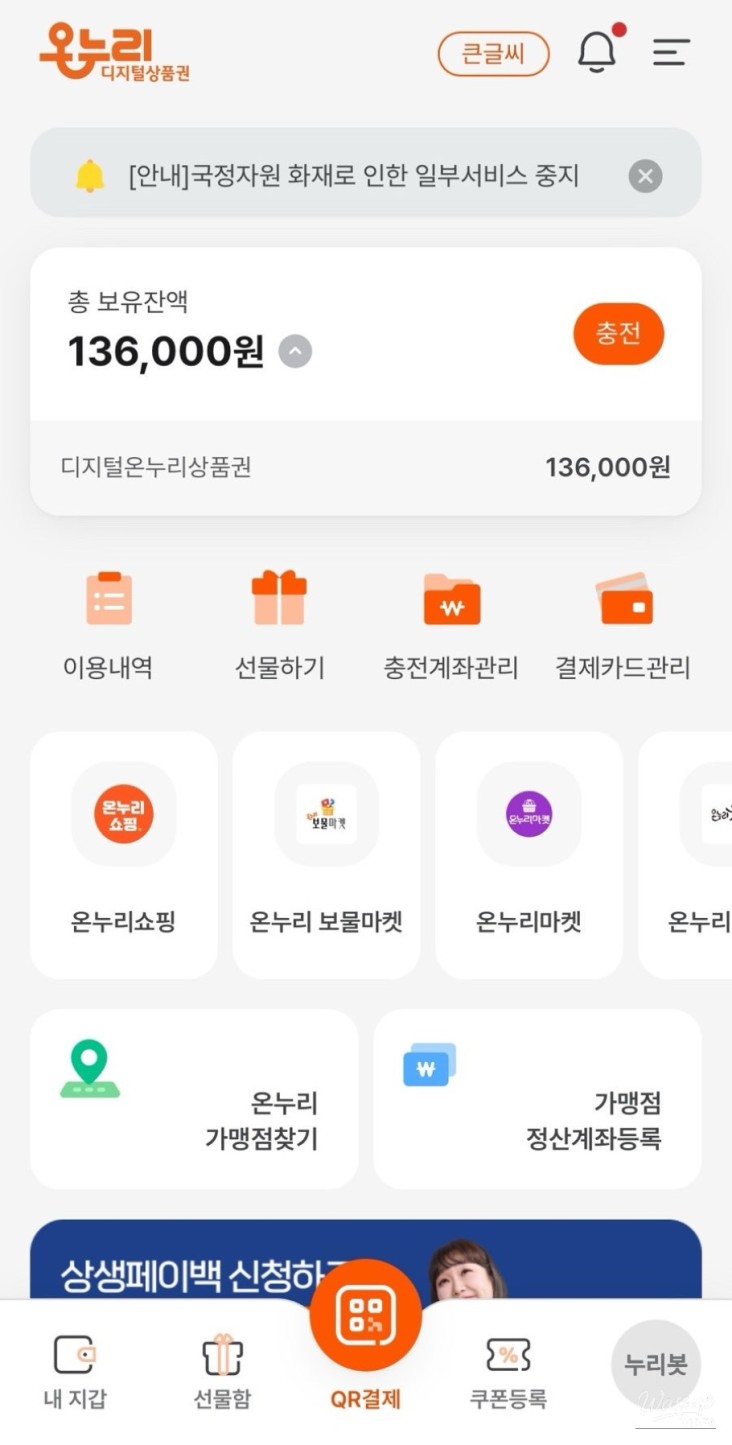Open the 온누리마켓 card
The height and width of the screenshot is (1445, 732).
(529, 855)
